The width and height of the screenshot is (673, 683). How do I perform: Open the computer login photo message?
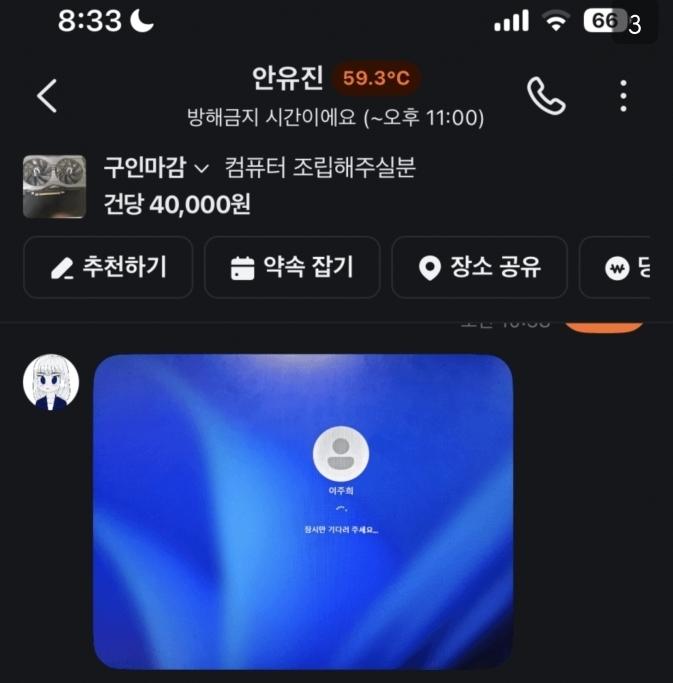pyautogui.click(x=303, y=510)
